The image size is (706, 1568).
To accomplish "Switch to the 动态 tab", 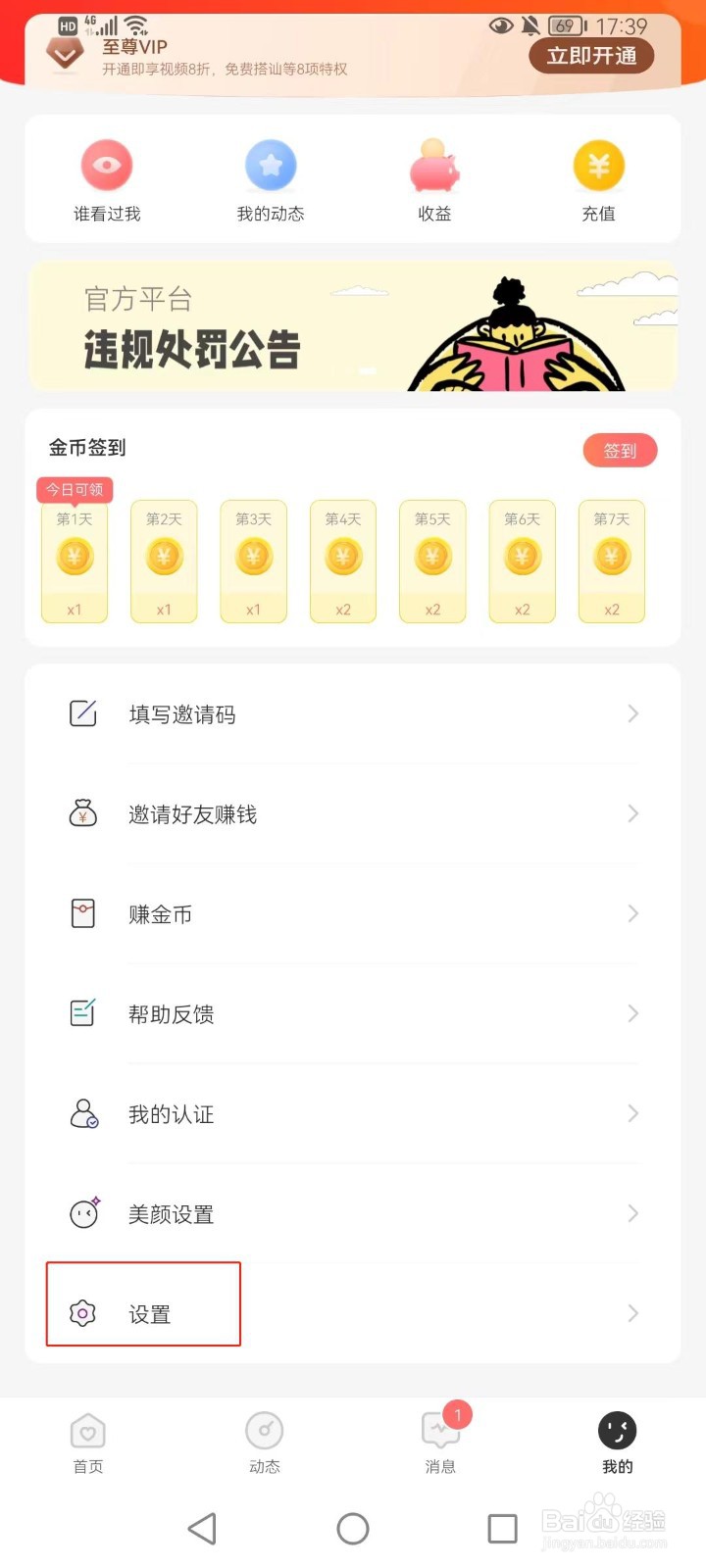I will [265, 1443].
